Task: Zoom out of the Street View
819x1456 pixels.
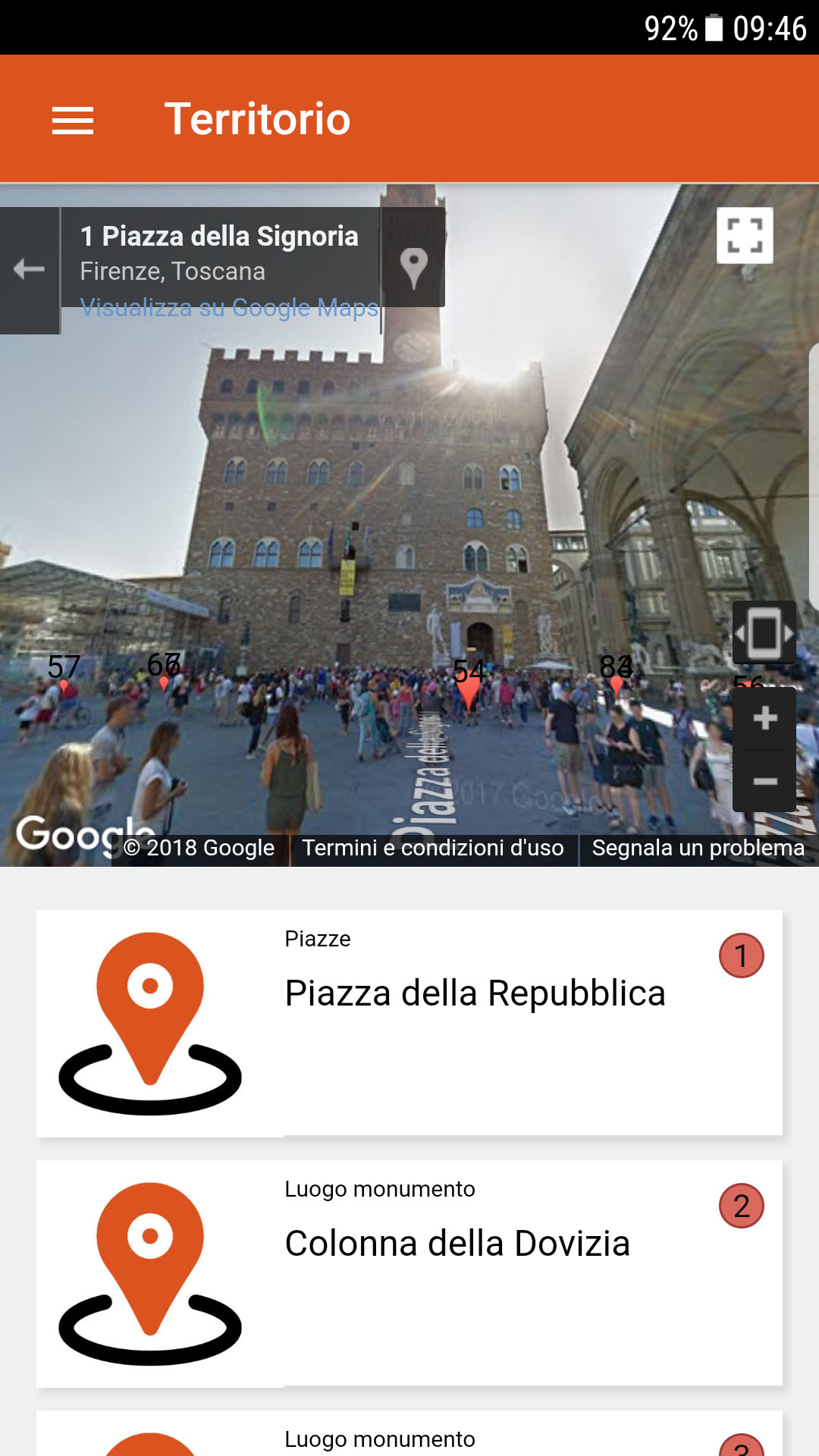Action: click(x=765, y=781)
